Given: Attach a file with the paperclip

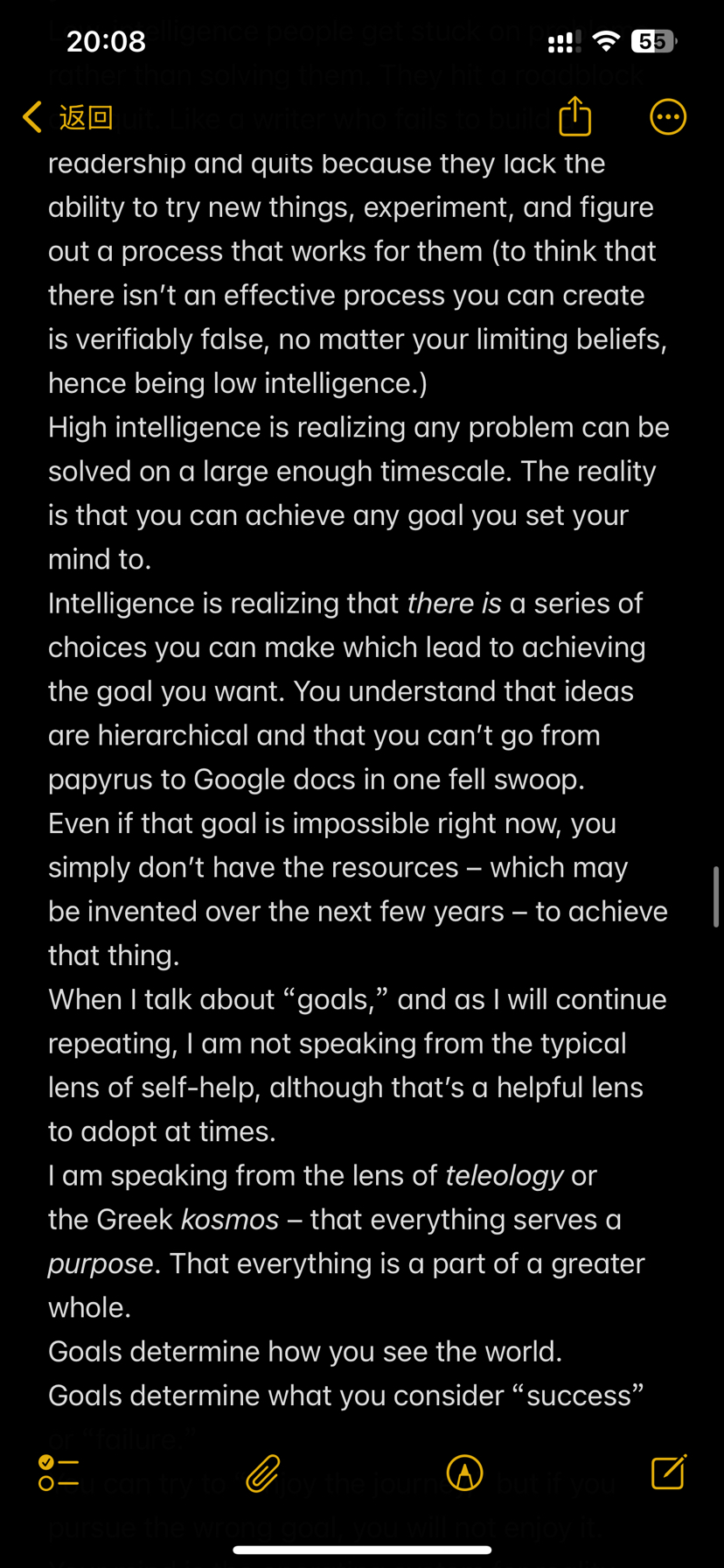Looking at the screenshot, I should coord(262,1473).
